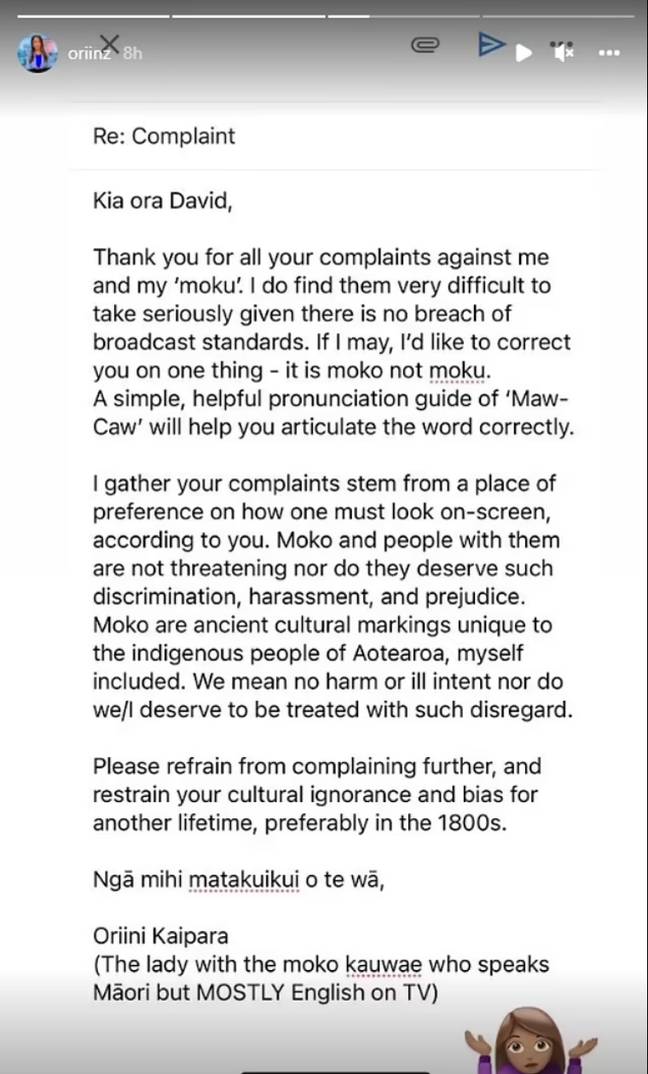Resume story playback with the play button

pos(523,53)
